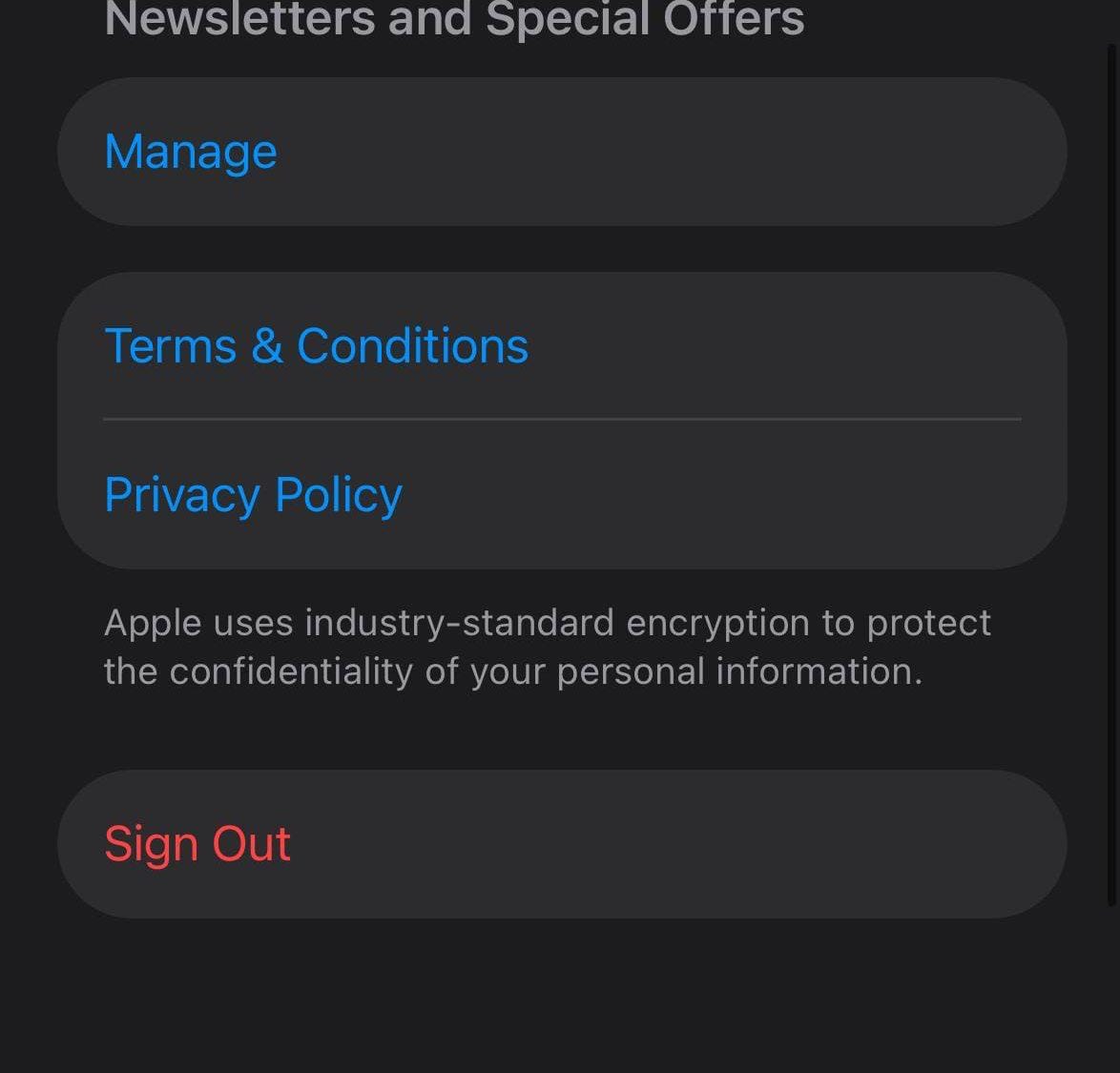Open the Terms & Conditions row
The width and height of the screenshot is (1120, 1073).
pyautogui.click(x=316, y=346)
